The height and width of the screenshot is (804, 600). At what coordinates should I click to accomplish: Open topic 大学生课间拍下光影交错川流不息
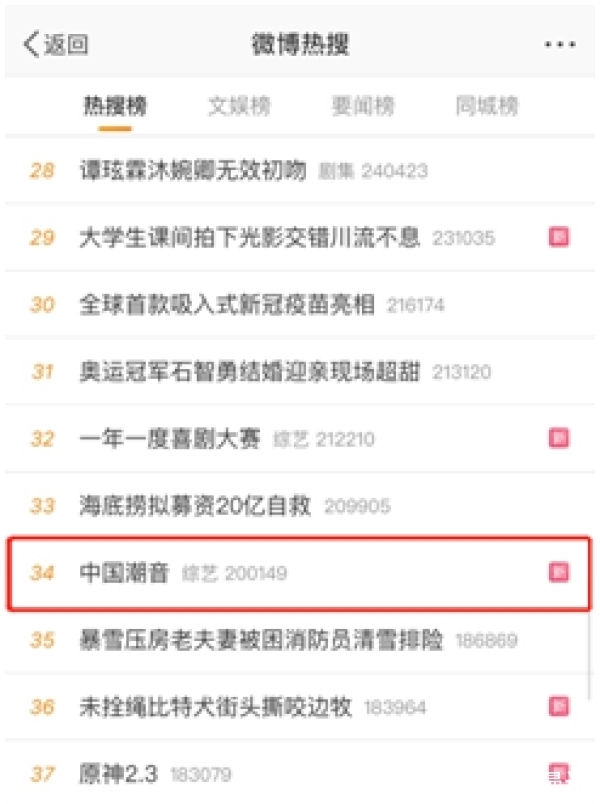pyautogui.click(x=250, y=238)
